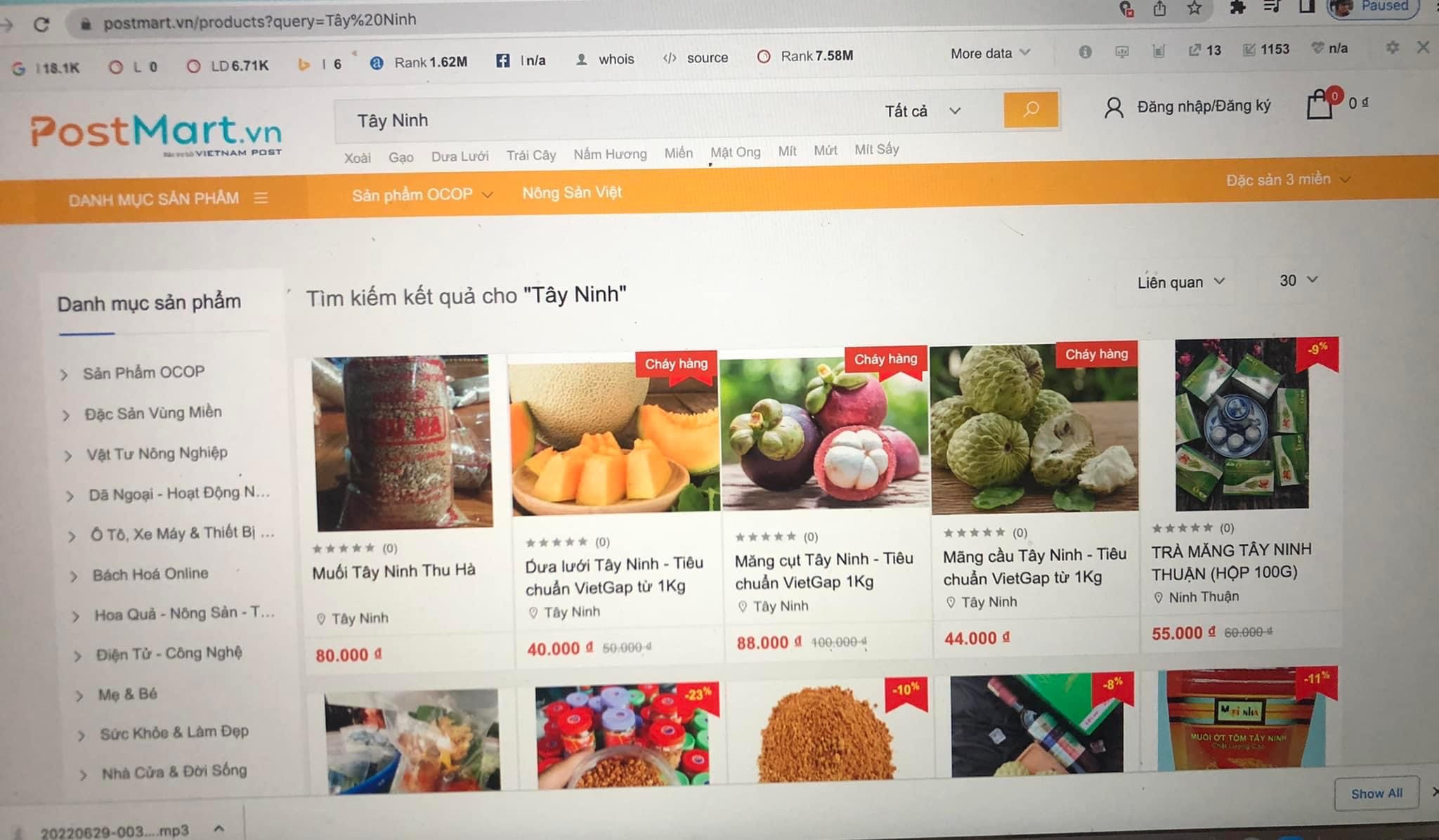Focus the Tây Ninh search field
The image size is (1439, 840).
[x=597, y=119]
